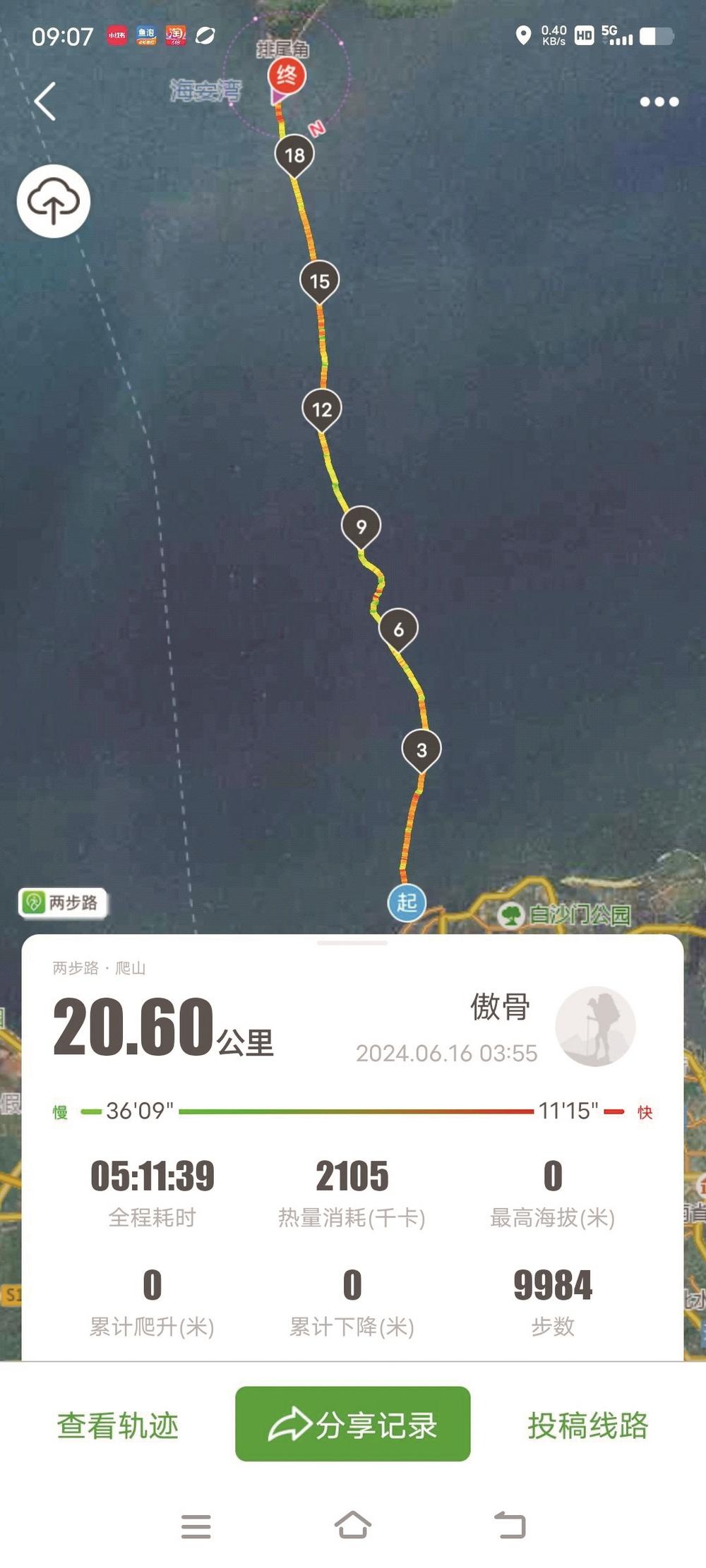
Task: Go back using the top-left arrow
Action: 45,102
